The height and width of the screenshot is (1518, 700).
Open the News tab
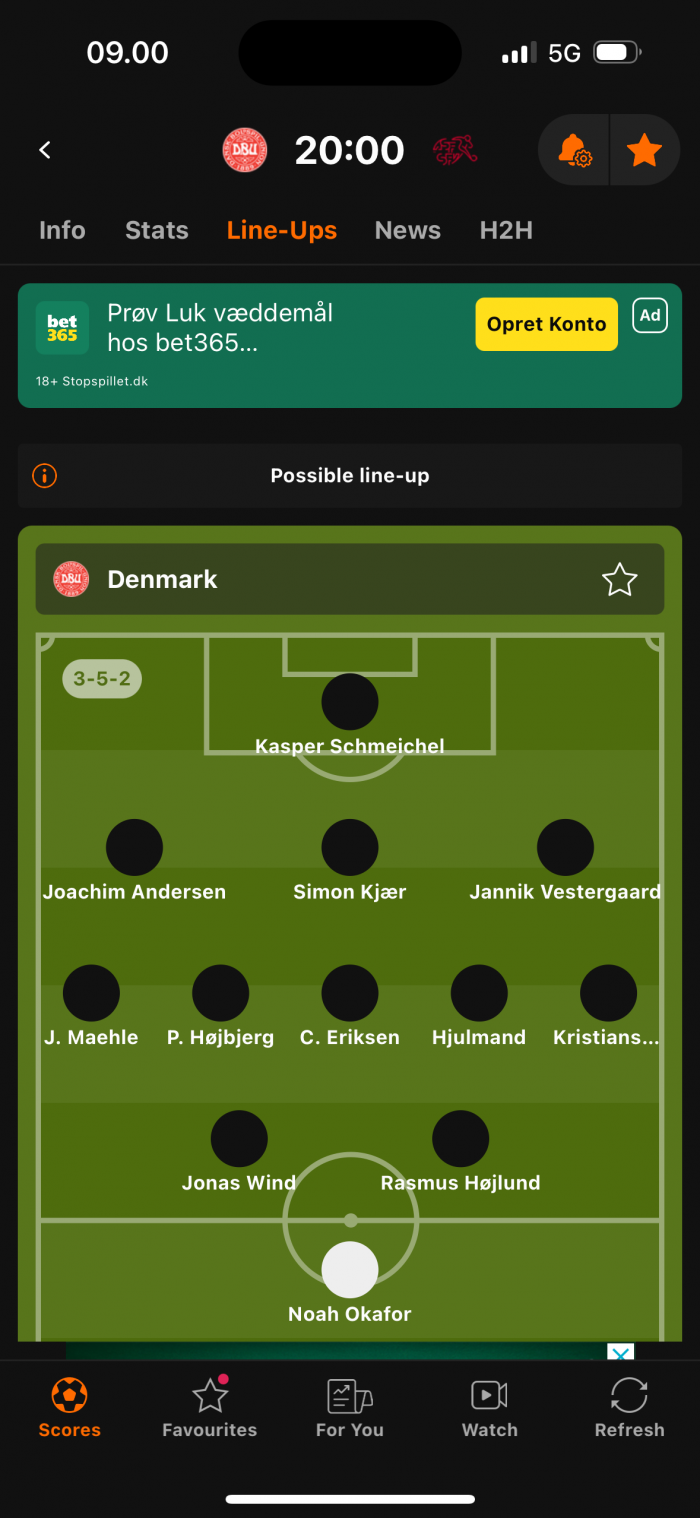(x=408, y=230)
